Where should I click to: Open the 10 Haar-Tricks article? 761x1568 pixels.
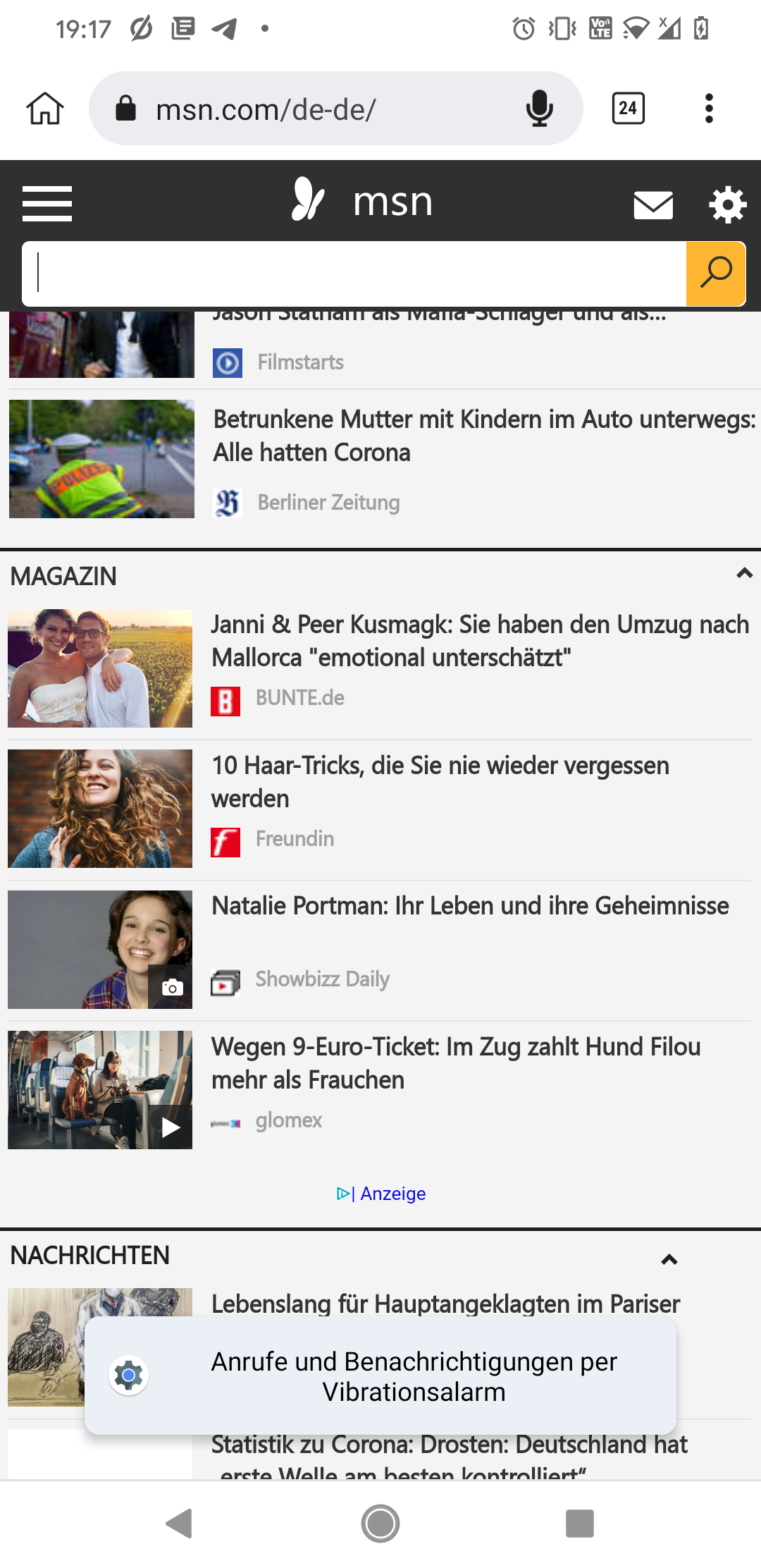tap(440, 782)
